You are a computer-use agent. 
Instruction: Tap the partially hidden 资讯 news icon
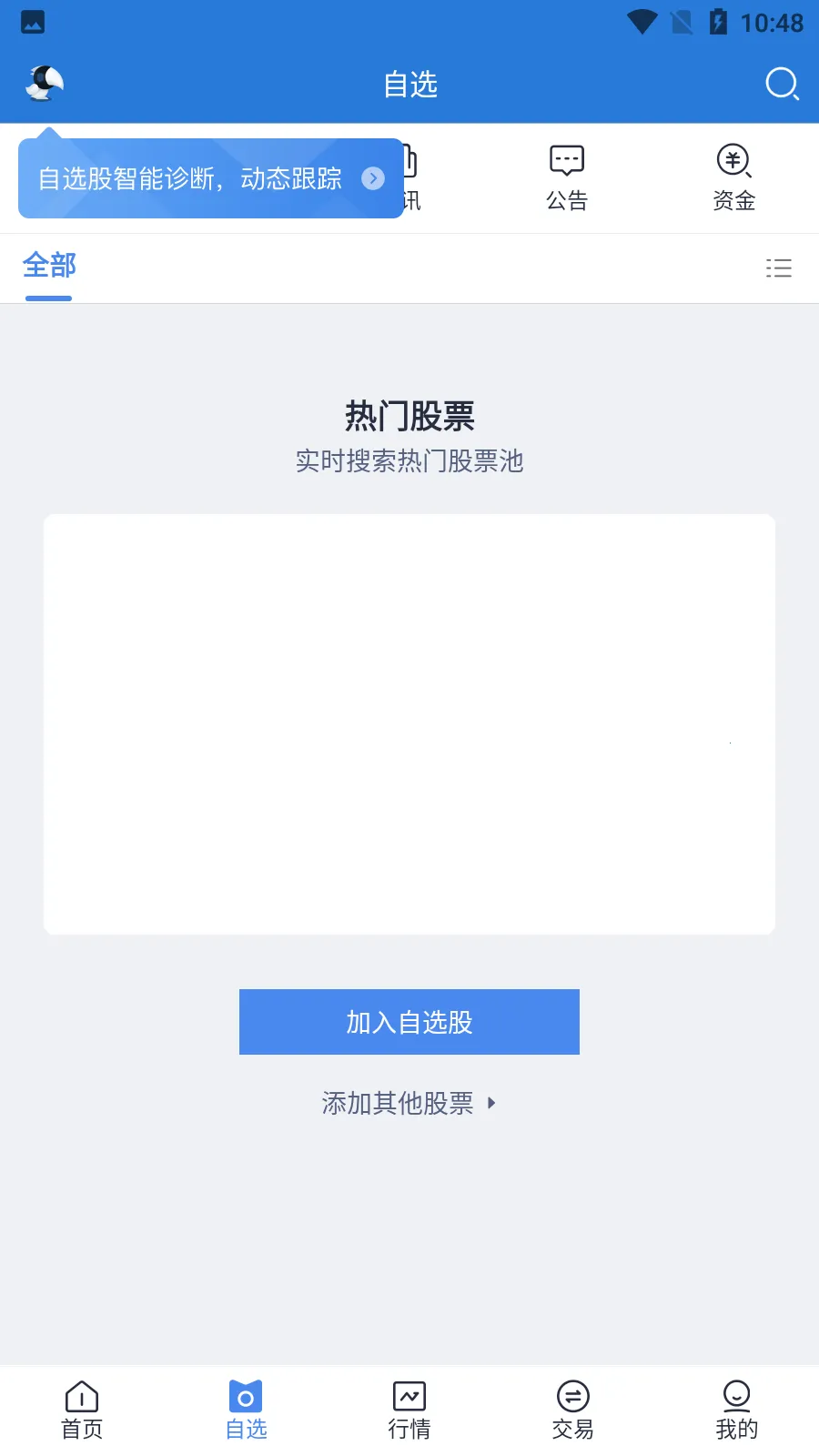[409, 177]
